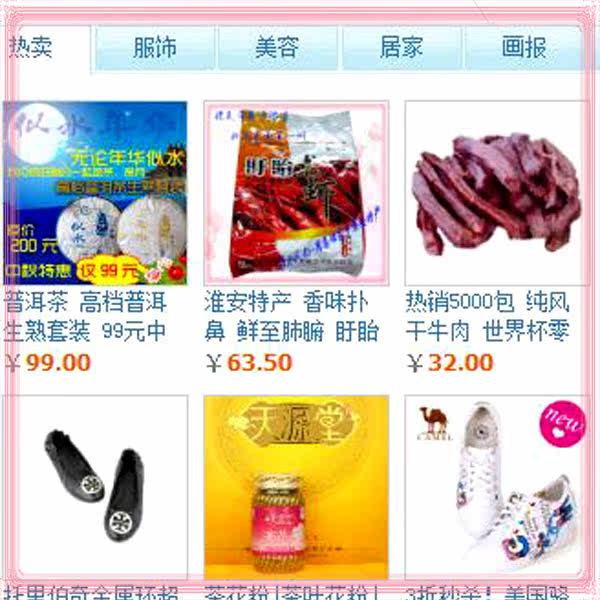View the 风干牛肉 beef jerky product image
Screen dimensions: 600x600
[x=497, y=193]
